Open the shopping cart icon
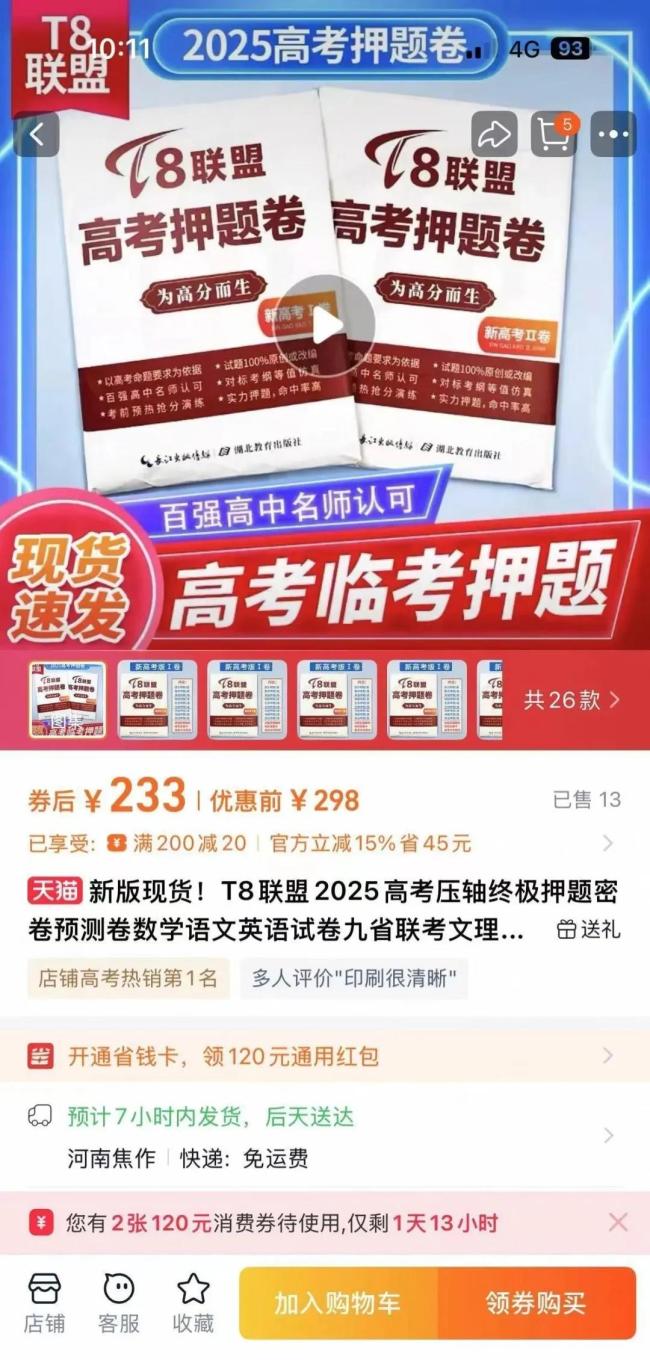 click(553, 134)
